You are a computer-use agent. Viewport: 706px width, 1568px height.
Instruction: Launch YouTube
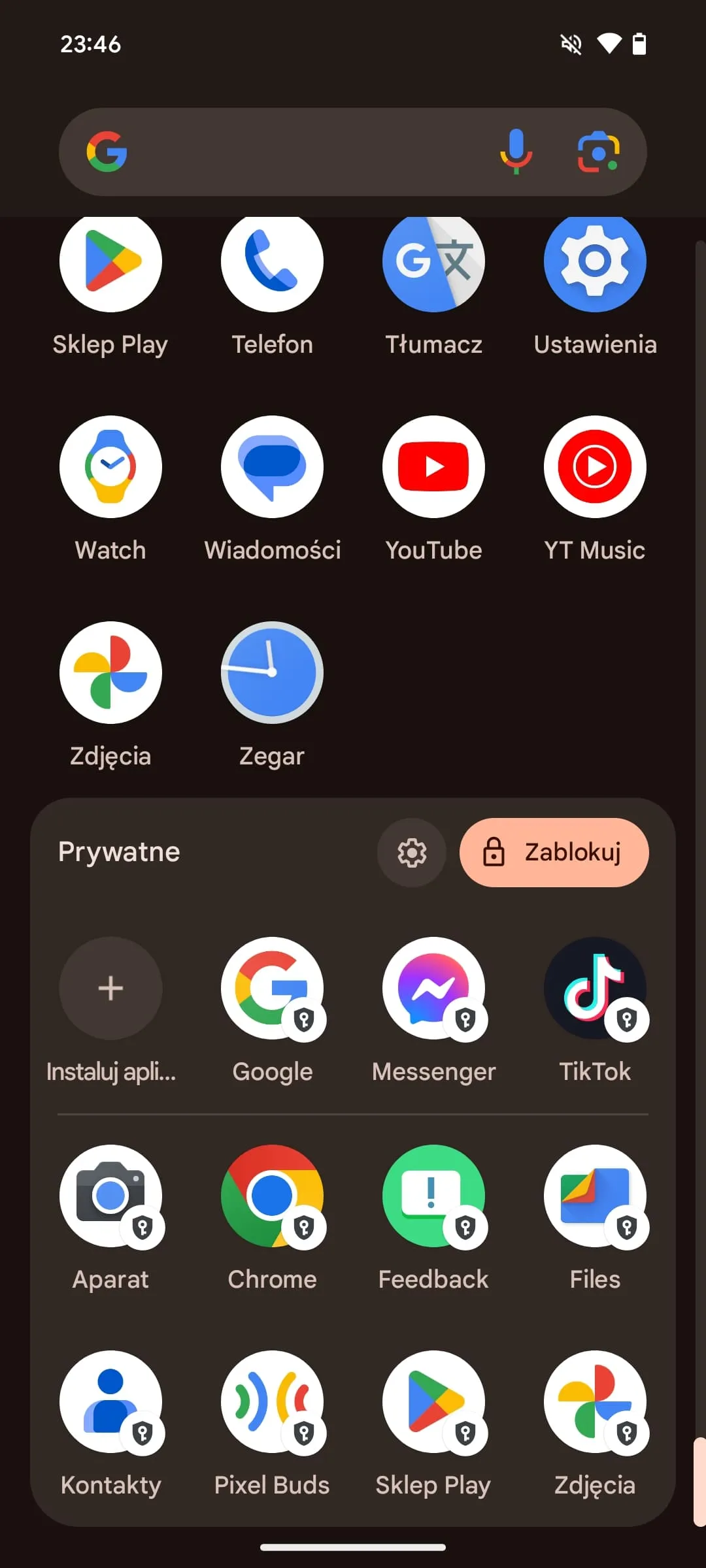pos(433,466)
